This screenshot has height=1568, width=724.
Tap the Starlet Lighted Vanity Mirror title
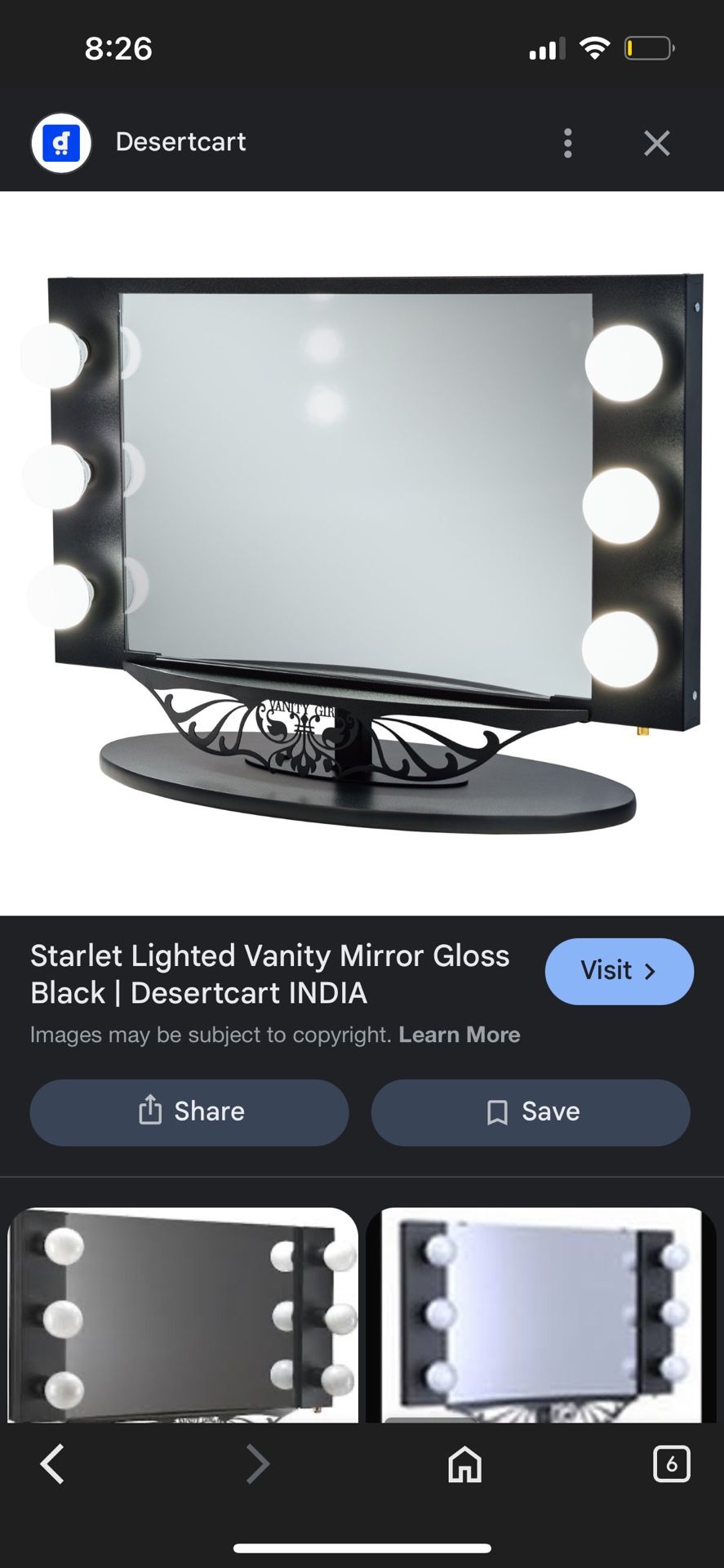click(x=269, y=974)
